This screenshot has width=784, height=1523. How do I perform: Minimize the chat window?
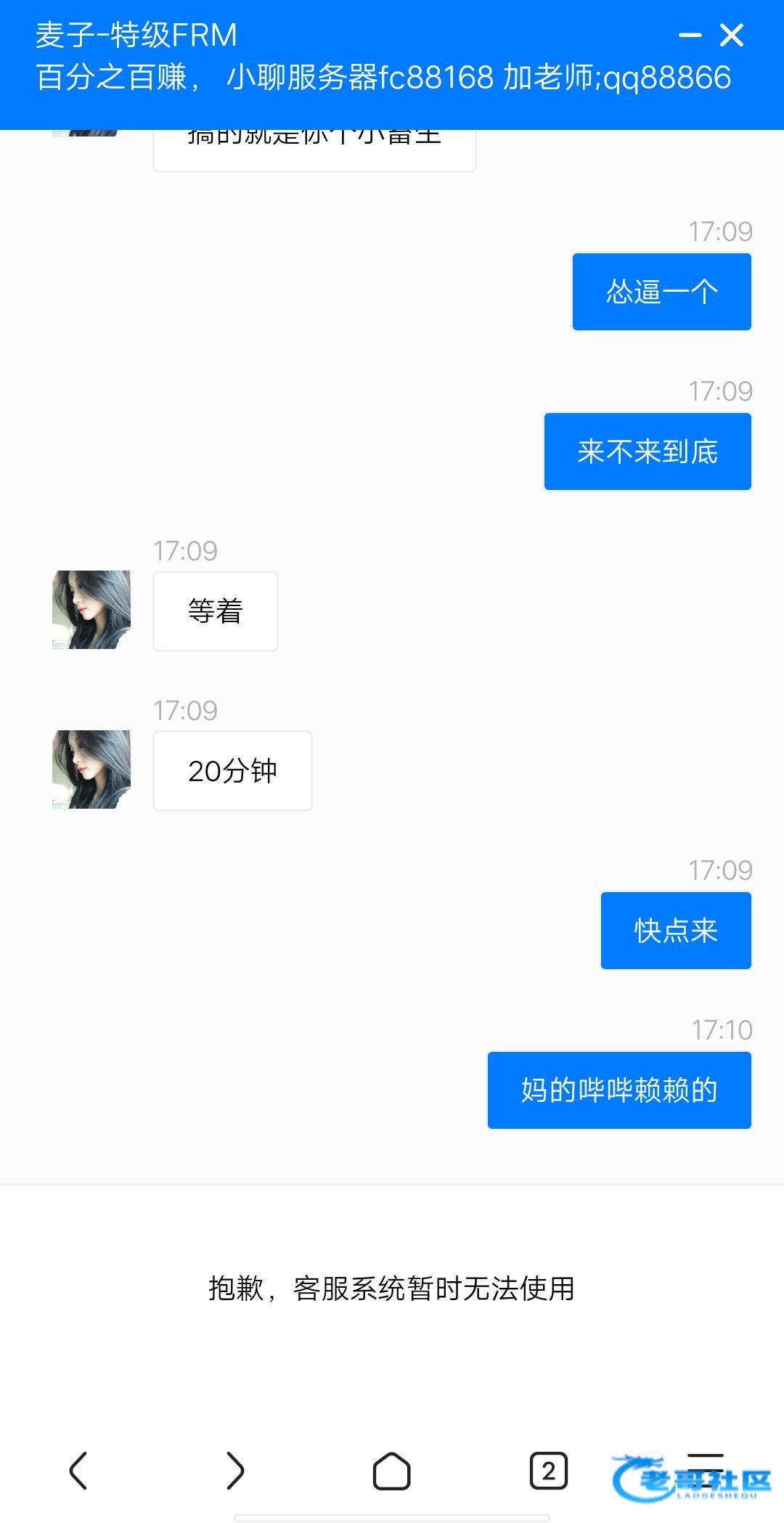click(690, 35)
